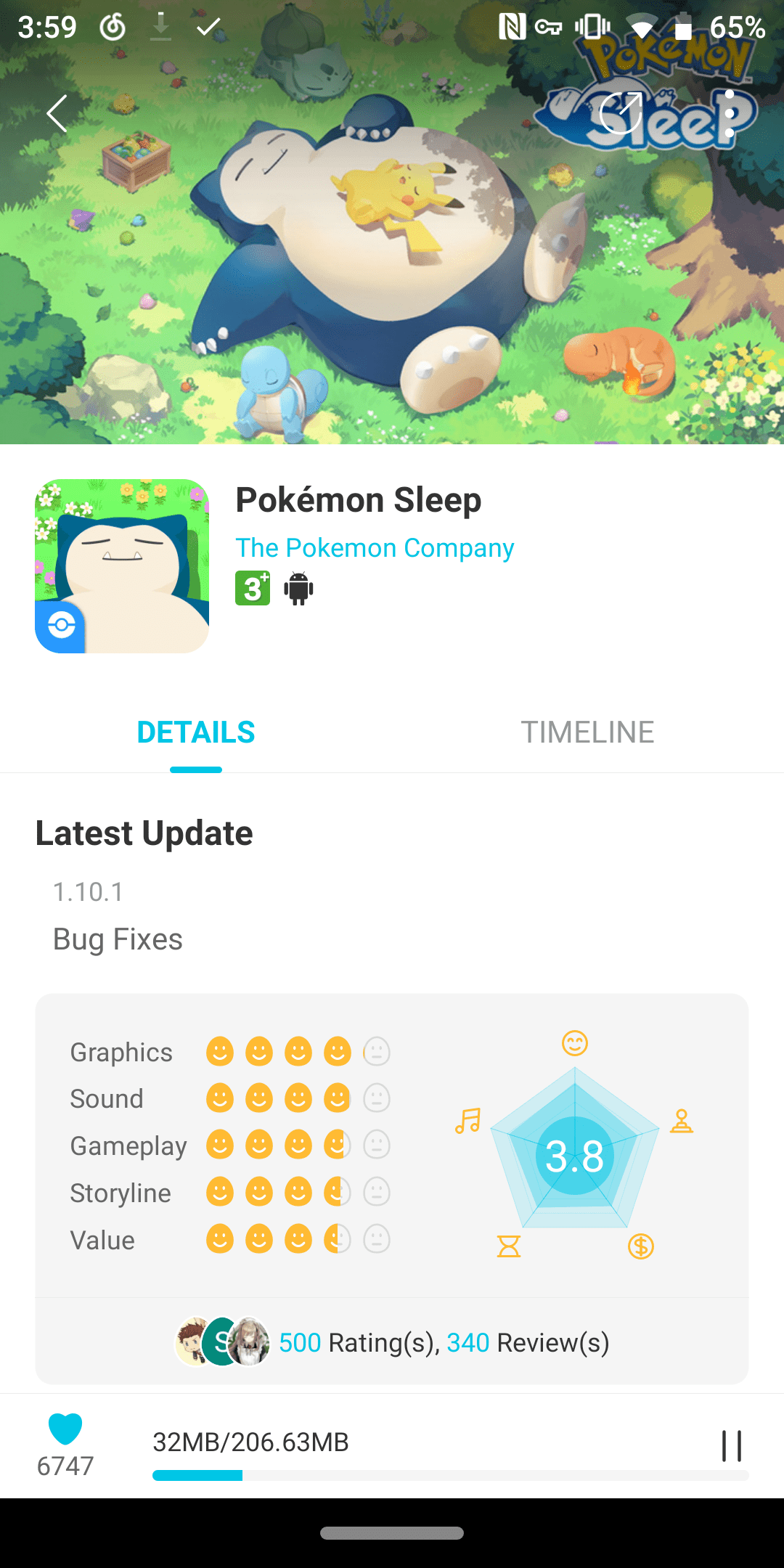Switch to the TIMELINE tab

[x=587, y=732]
